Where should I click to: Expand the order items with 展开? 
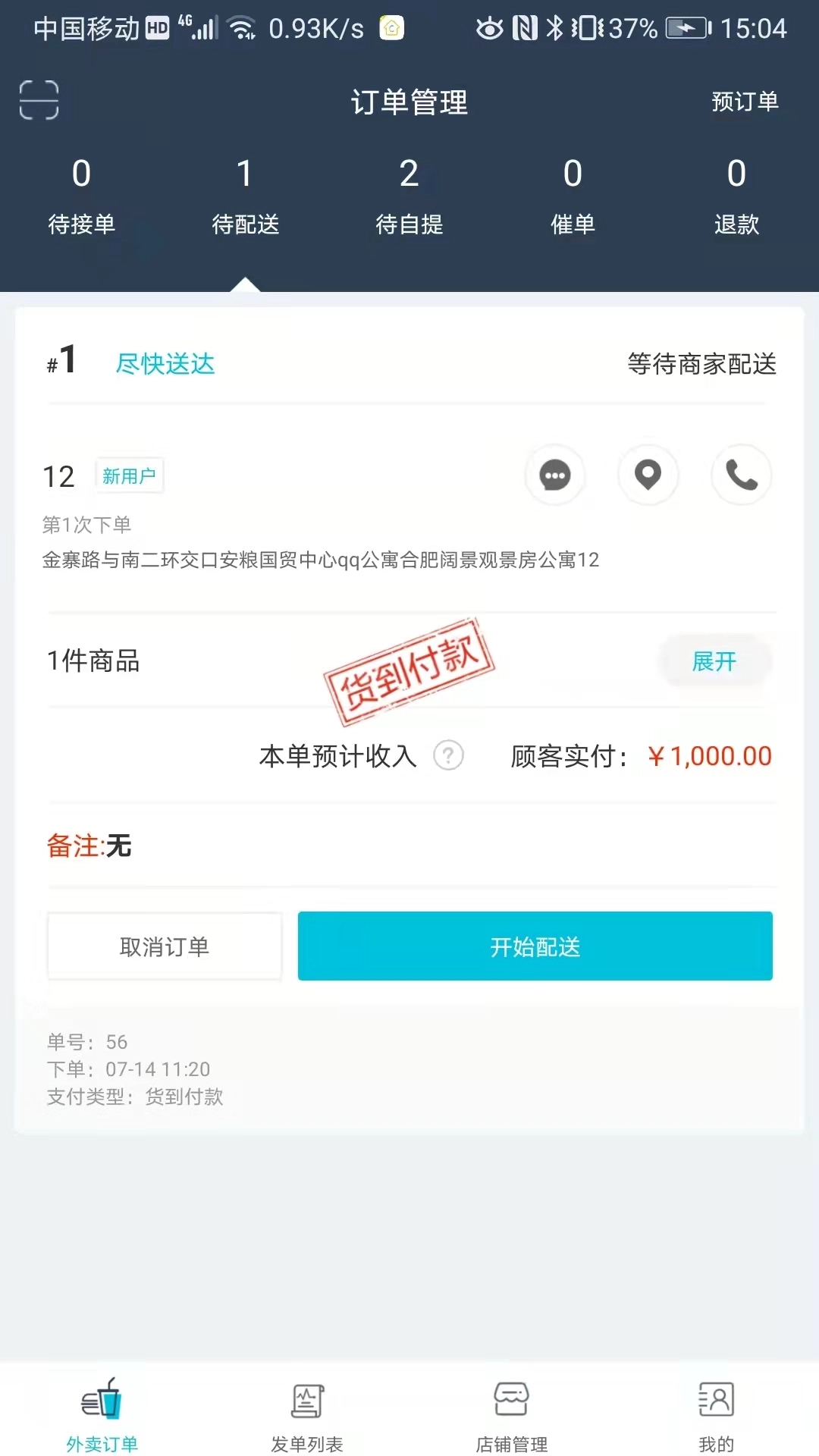[x=714, y=661]
